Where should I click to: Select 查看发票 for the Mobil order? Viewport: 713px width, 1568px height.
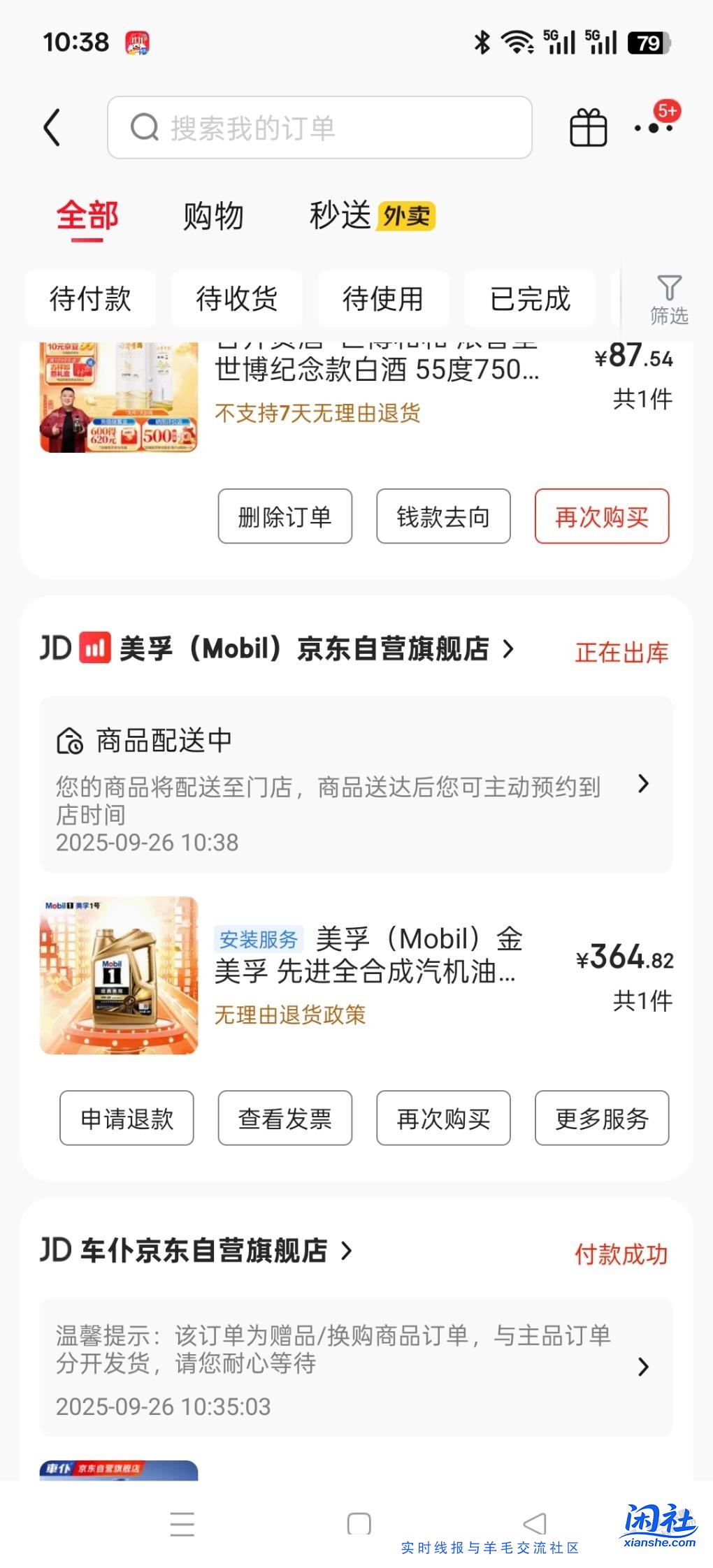coord(285,1119)
